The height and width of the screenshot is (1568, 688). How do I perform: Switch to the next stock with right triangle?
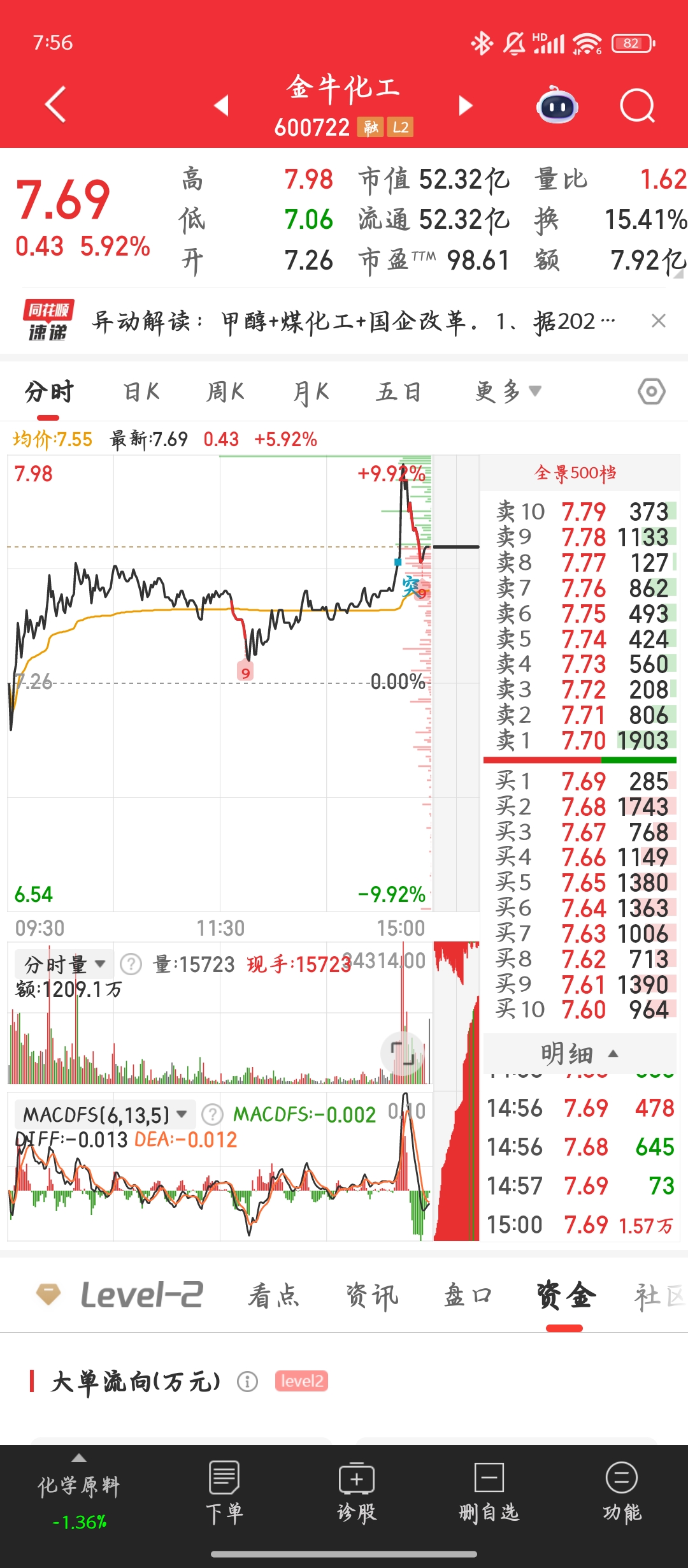click(466, 105)
